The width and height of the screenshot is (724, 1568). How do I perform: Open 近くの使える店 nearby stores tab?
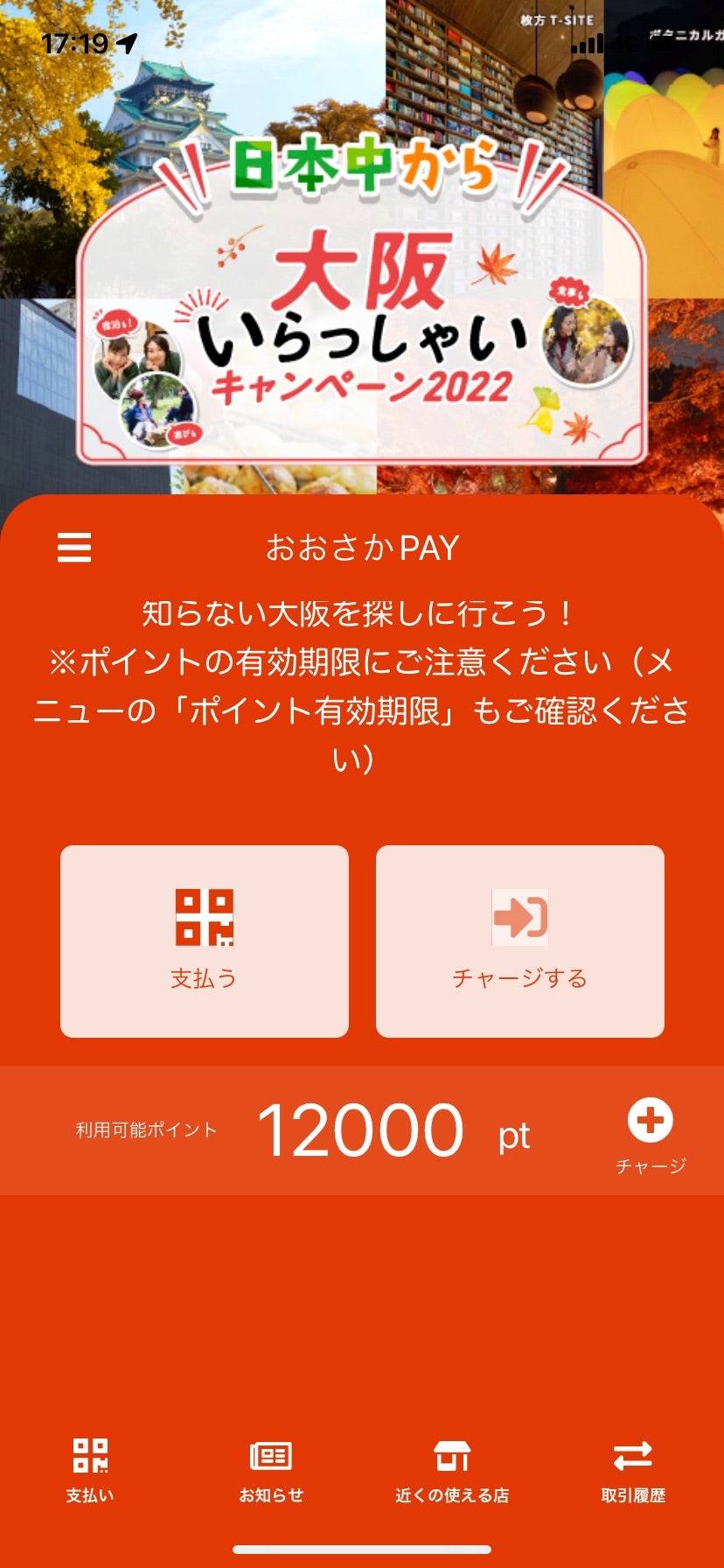point(452,1471)
